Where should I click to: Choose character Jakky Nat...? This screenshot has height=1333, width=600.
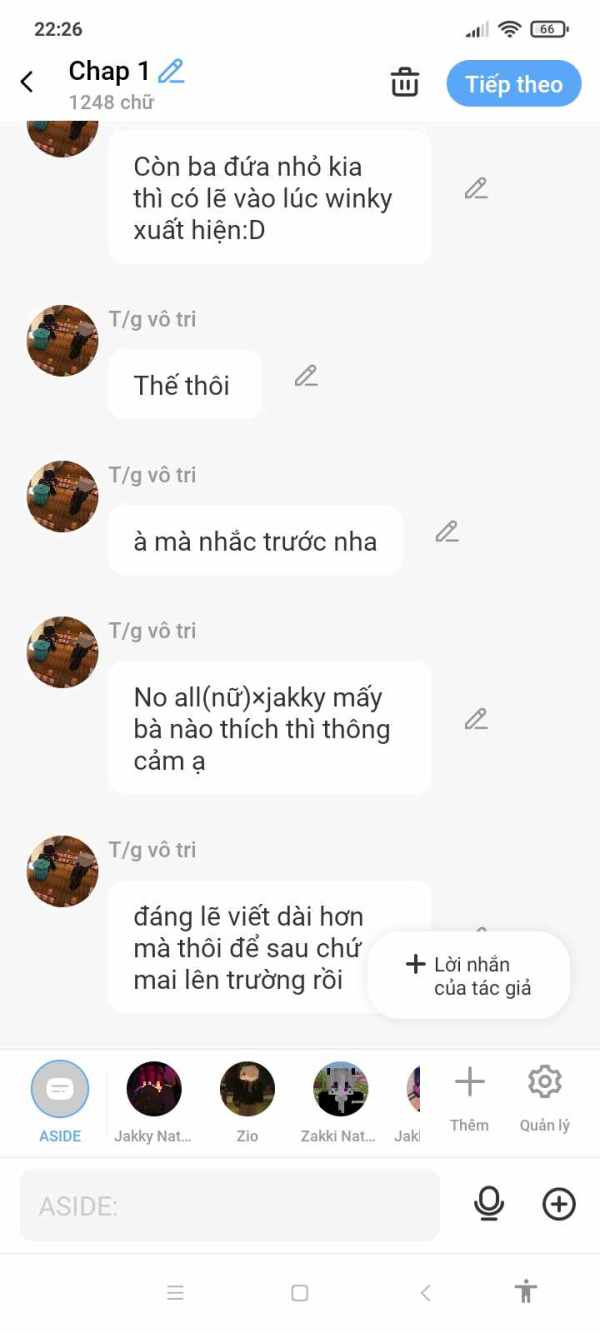(x=153, y=1101)
